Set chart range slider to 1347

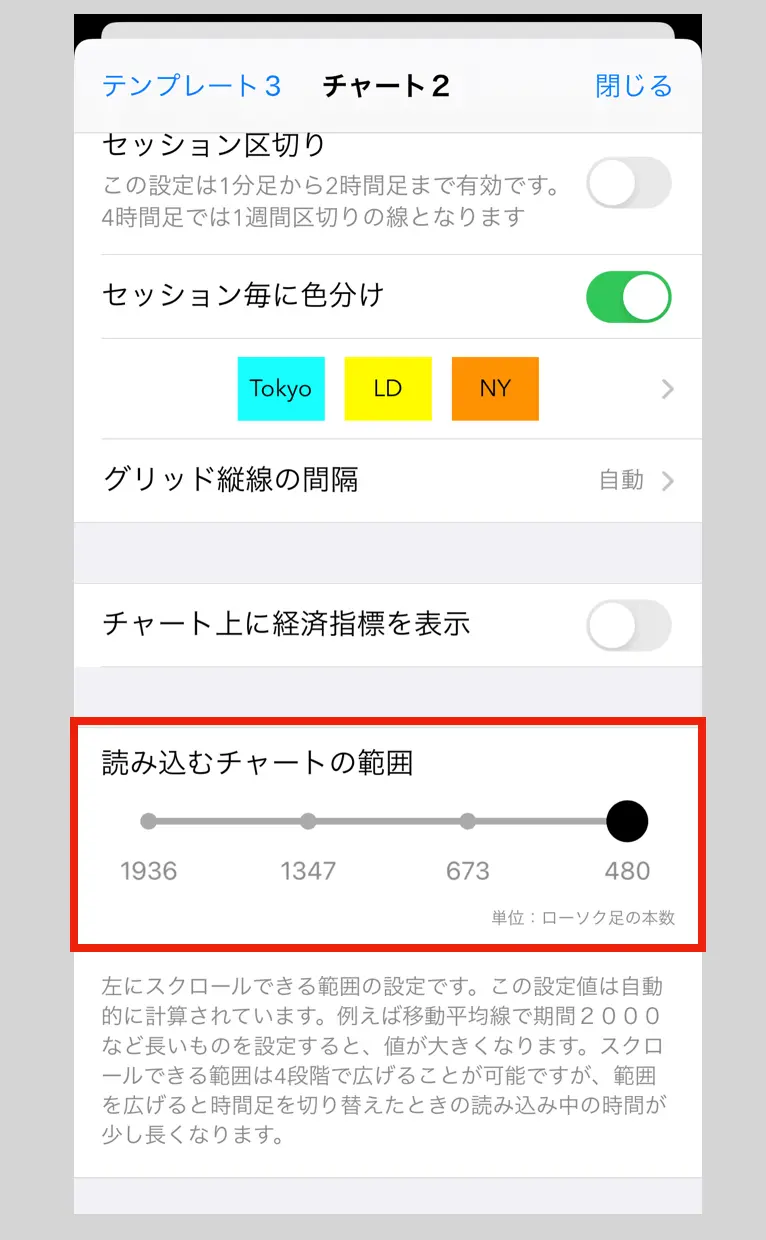[x=308, y=822]
